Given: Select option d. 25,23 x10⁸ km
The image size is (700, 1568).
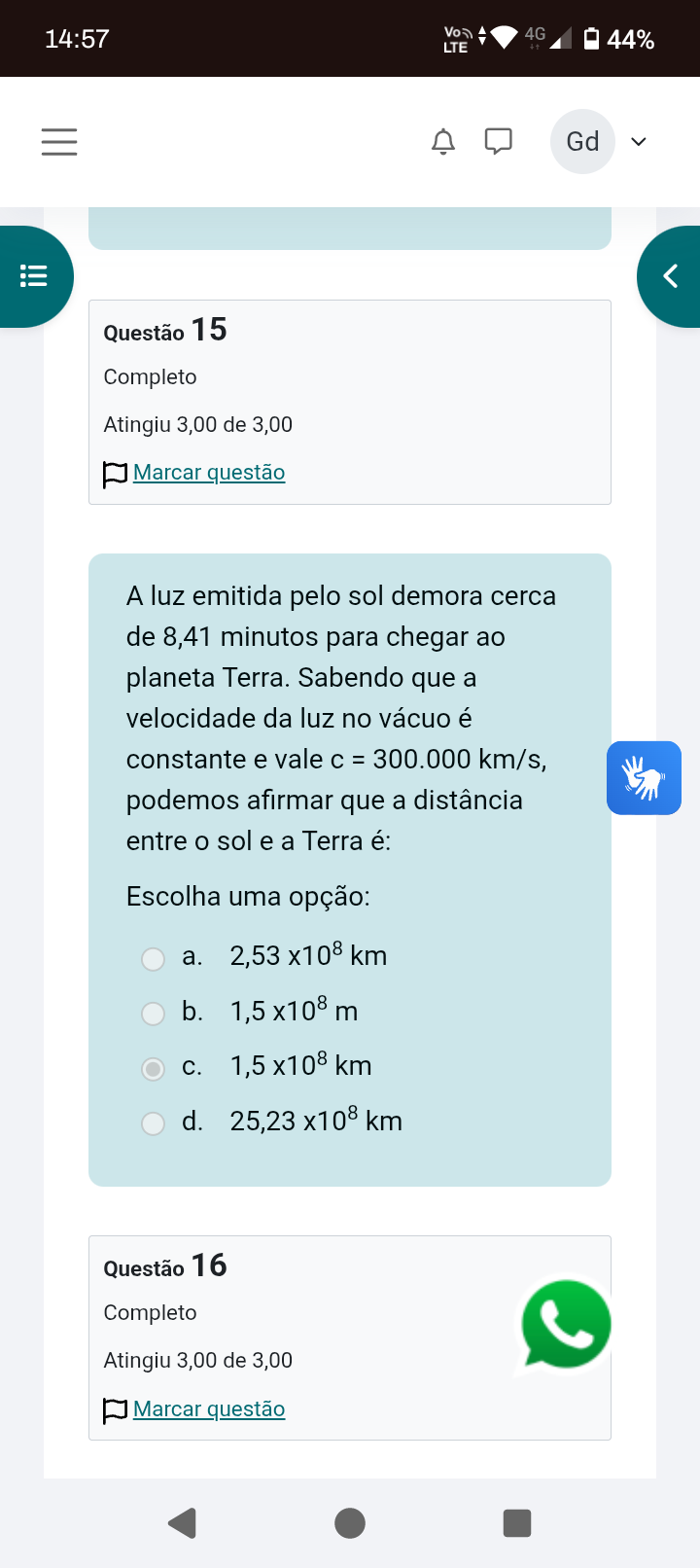Looking at the screenshot, I should point(154,1123).
